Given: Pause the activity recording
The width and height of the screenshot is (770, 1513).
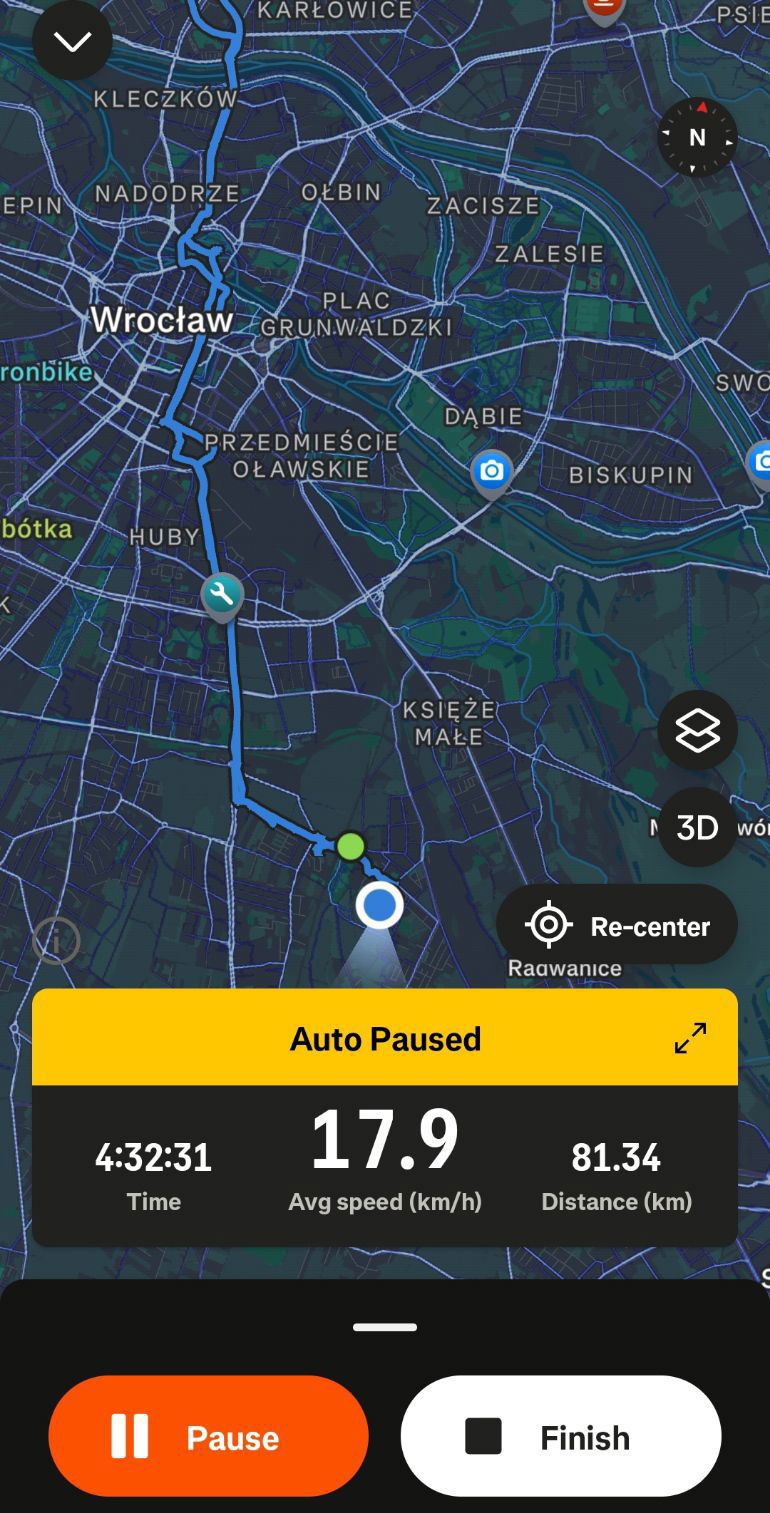Looking at the screenshot, I should pos(208,1436).
